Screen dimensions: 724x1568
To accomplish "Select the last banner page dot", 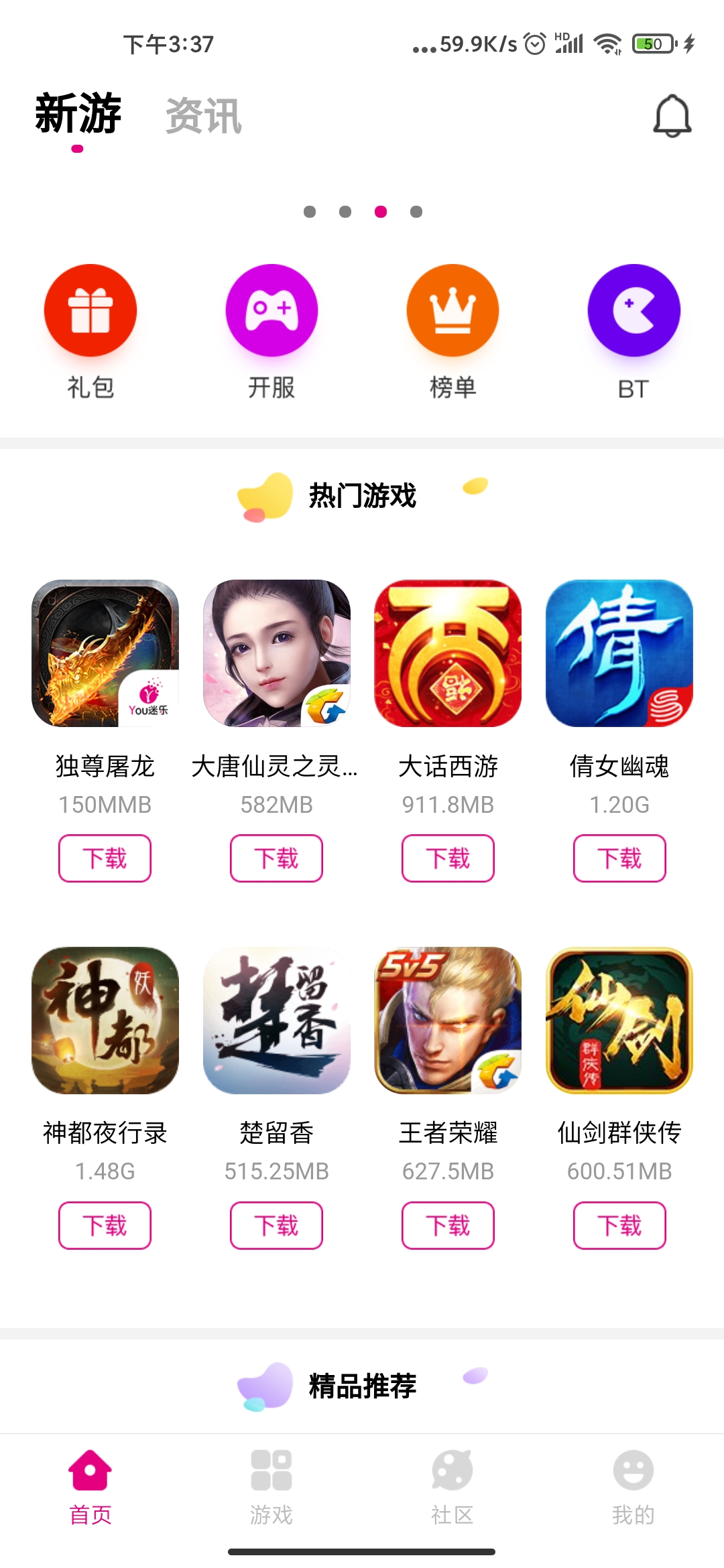I will click(416, 212).
